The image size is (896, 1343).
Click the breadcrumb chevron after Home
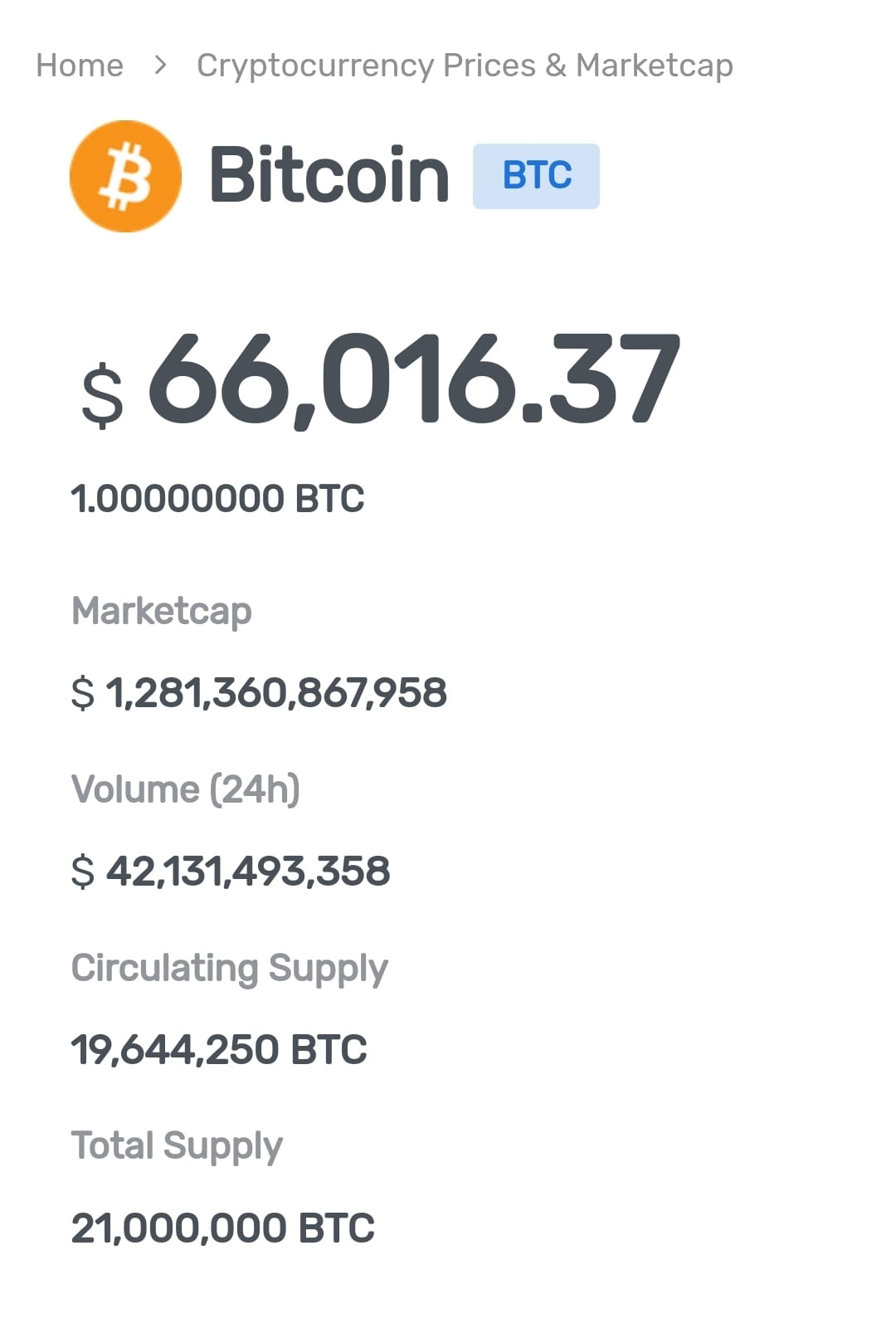(160, 65)
